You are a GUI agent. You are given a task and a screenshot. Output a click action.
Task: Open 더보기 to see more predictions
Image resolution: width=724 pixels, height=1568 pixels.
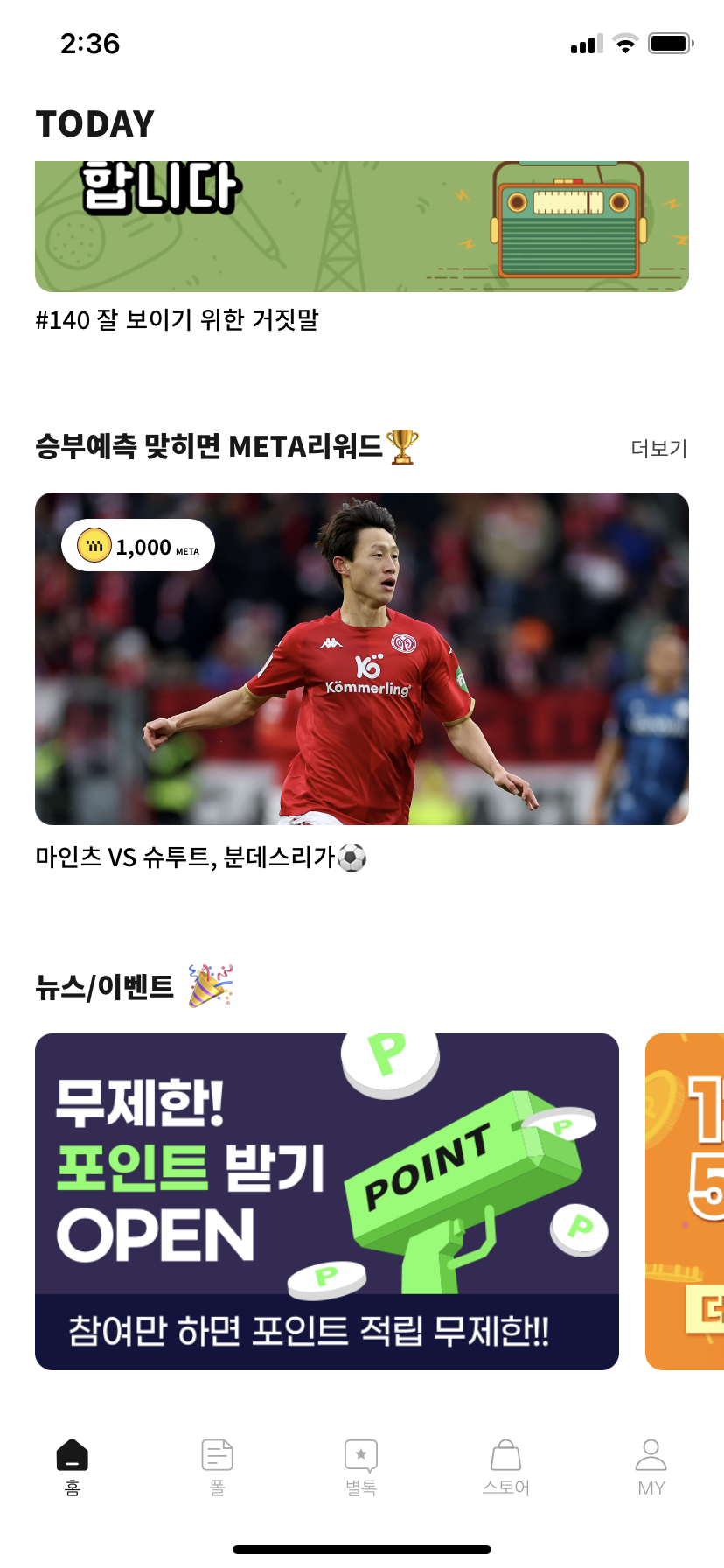click(x=660, y=448)
